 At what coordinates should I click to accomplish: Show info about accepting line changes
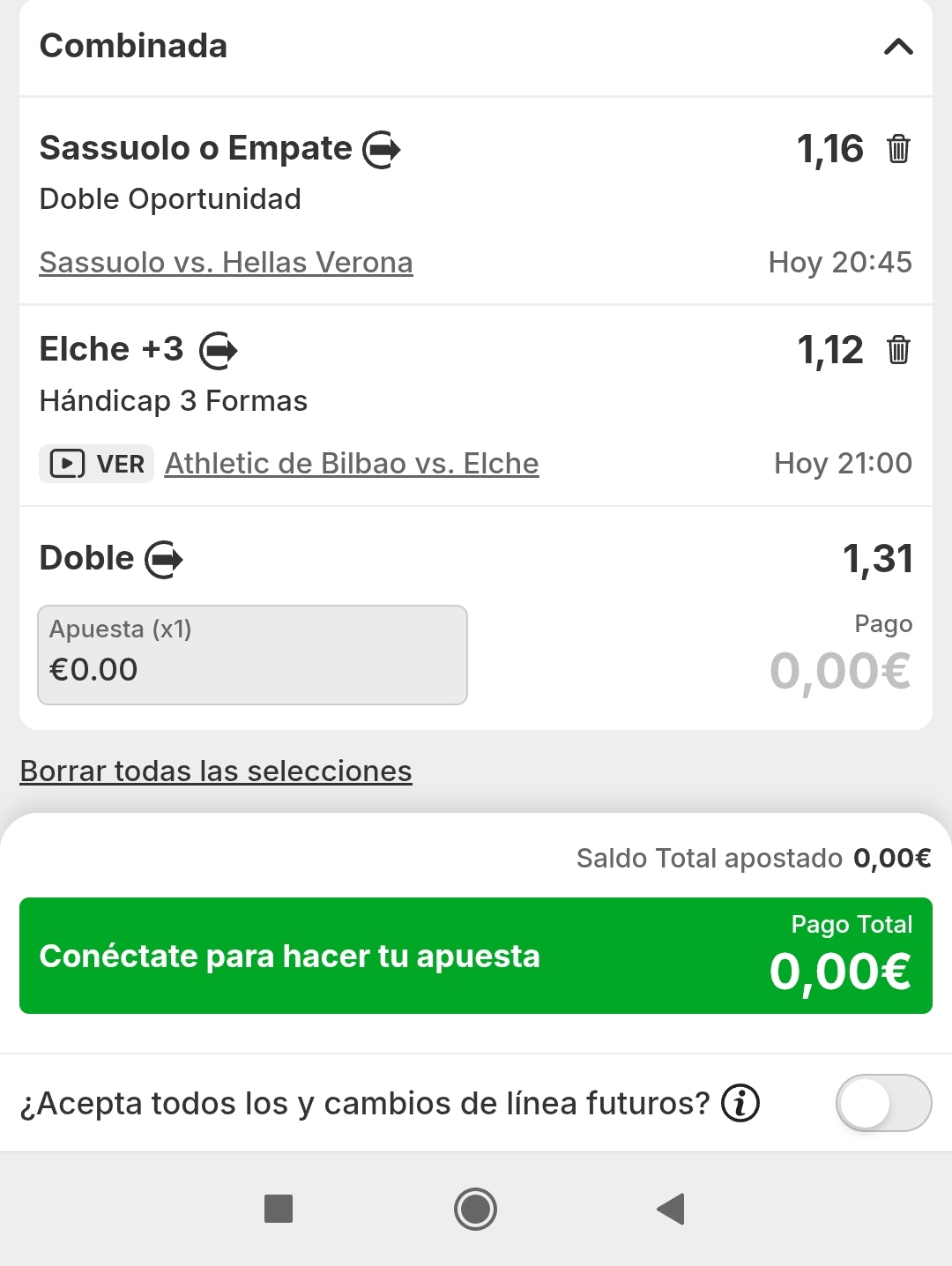(740, 1103)
